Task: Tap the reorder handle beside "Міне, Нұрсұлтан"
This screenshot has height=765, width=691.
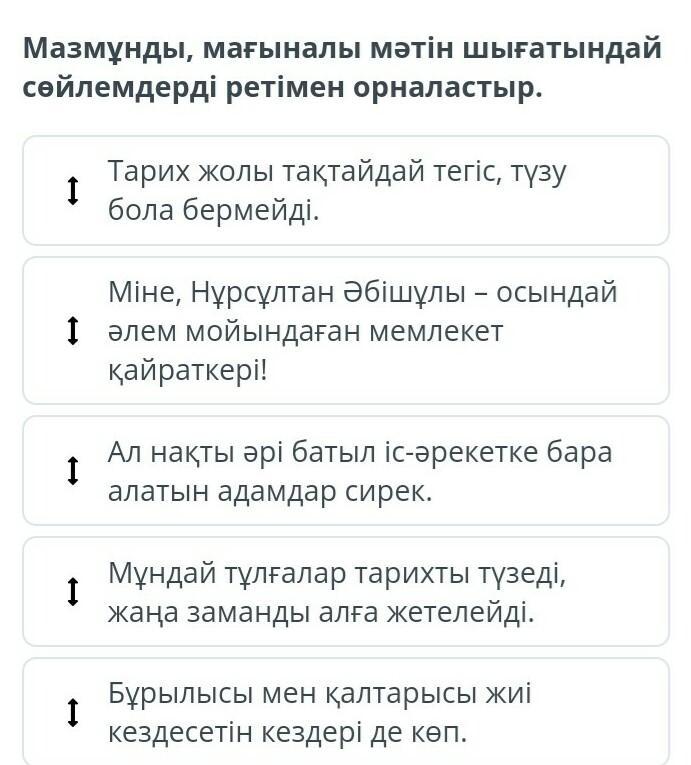Action: click(73, 331)
